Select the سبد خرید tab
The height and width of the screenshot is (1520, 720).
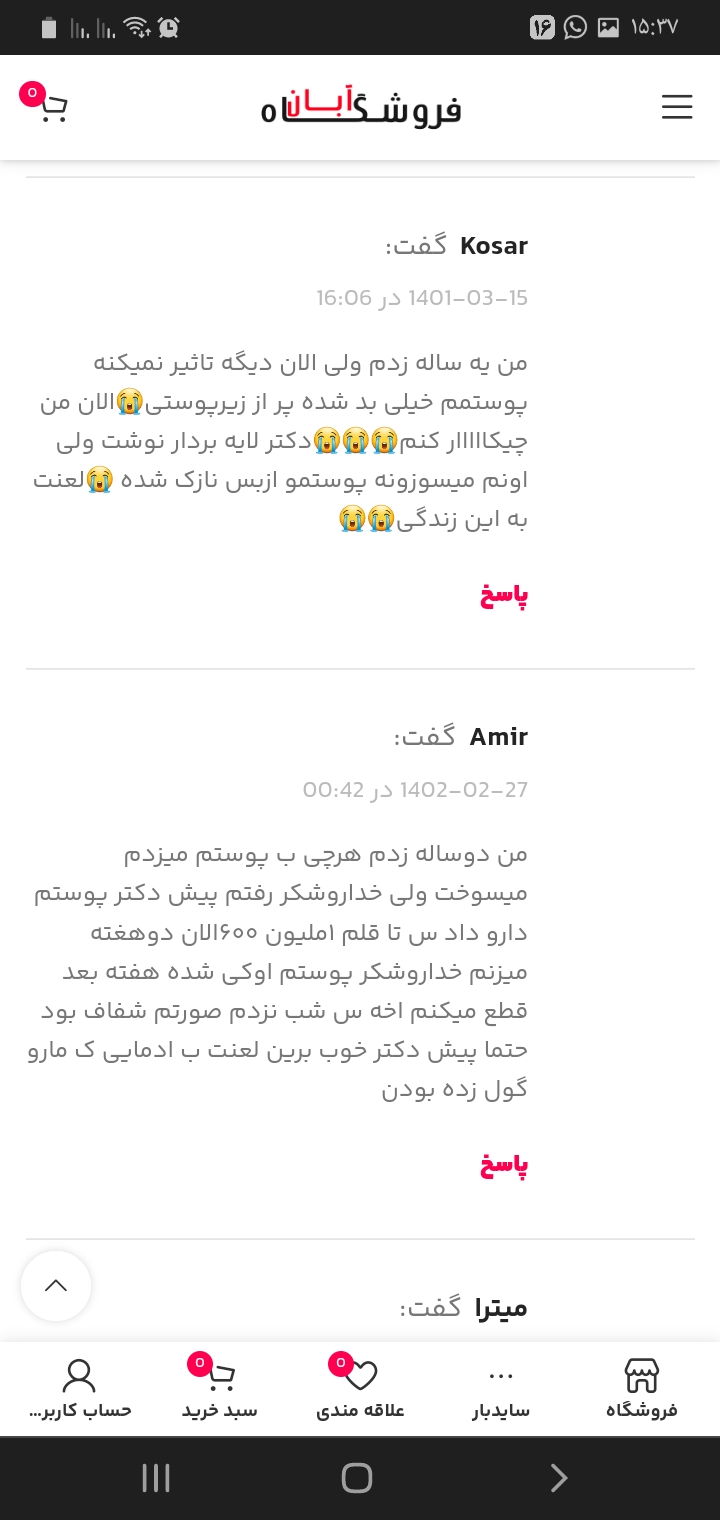[220, 1388]
